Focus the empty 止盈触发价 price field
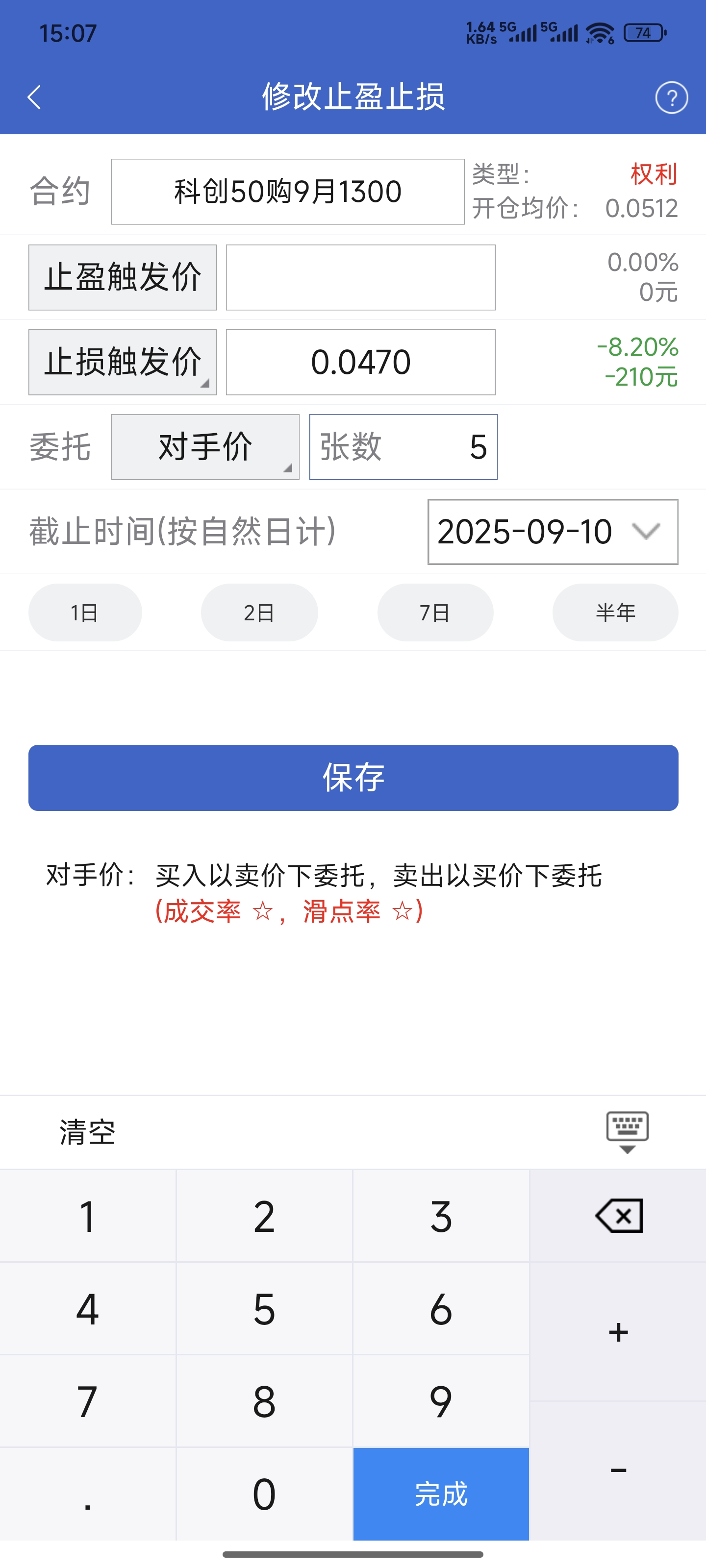Image resolution: width=706 pixels, height=1568 pixels. (361, 277)
